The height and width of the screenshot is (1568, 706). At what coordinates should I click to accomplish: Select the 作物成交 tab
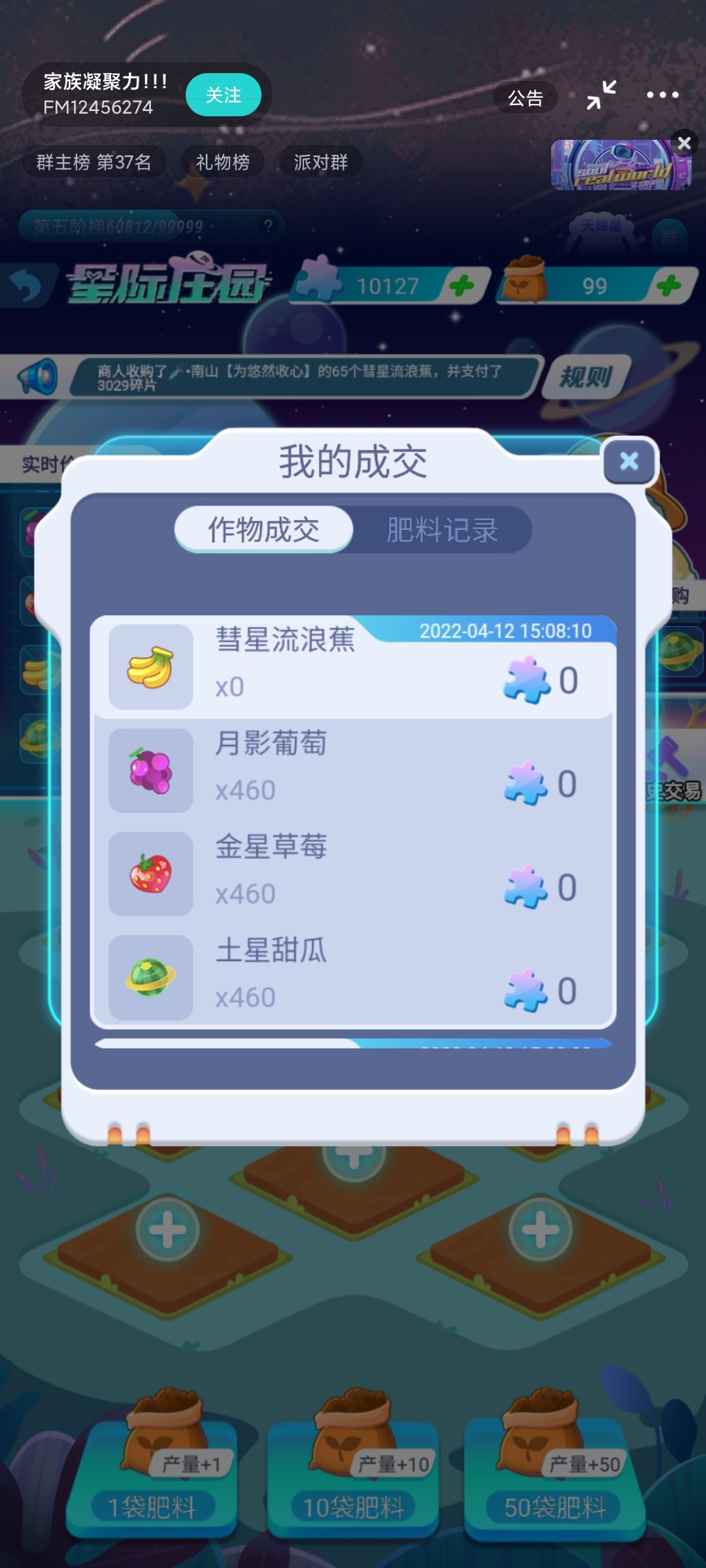click(264, 530)
